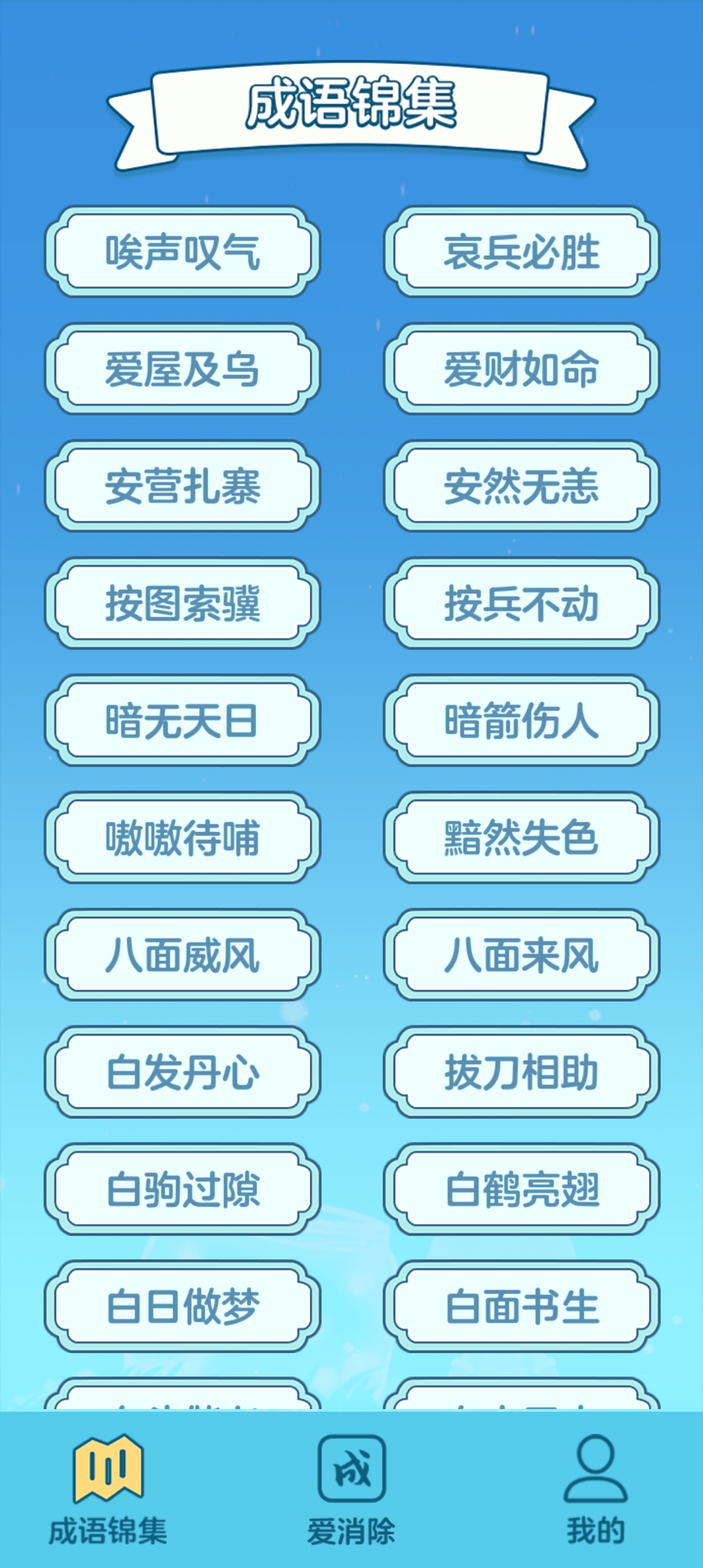The height and width of the screenshot is (1568, 703).
Task: Select the idiom 白发丹心
Action: point(182,1072)
